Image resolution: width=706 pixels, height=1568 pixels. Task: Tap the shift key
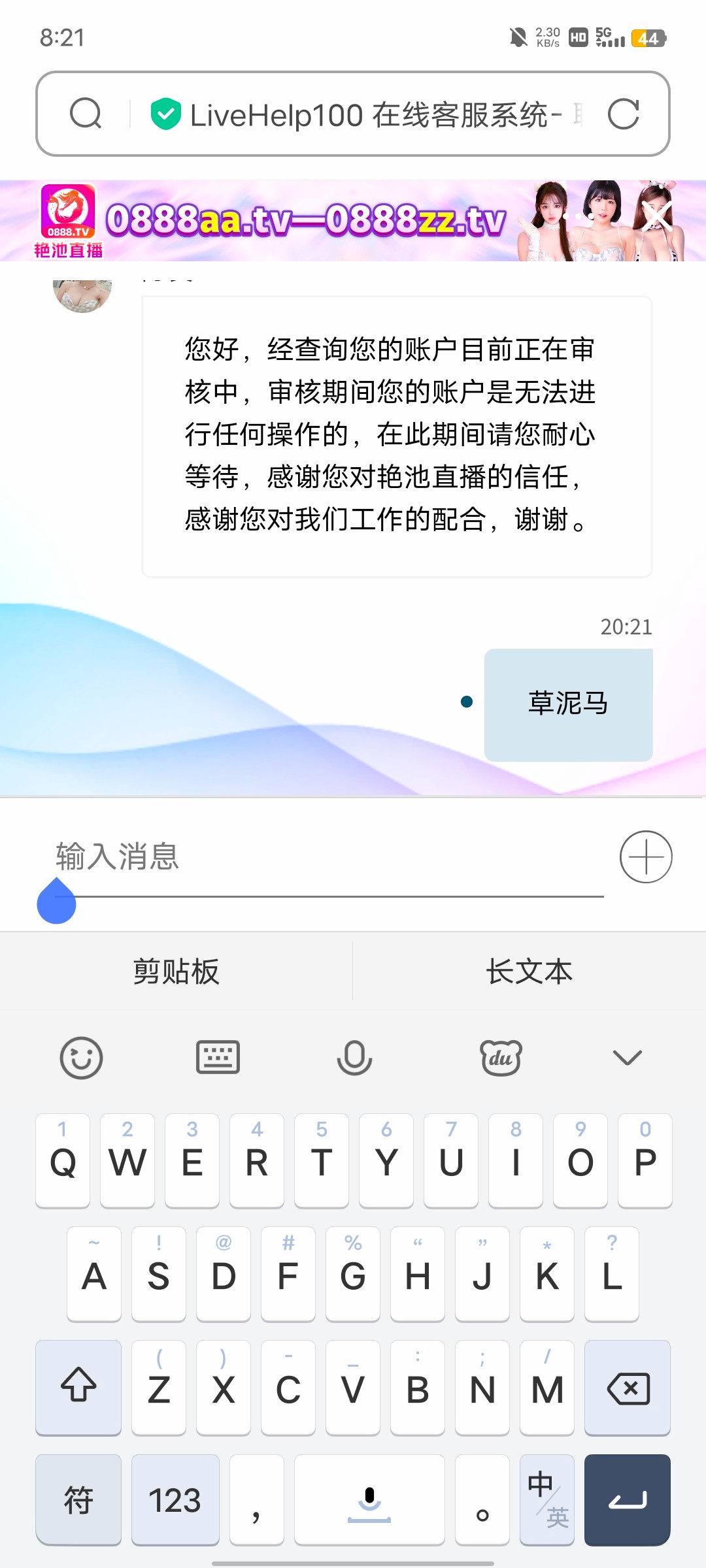click(x=78, y=1388)
